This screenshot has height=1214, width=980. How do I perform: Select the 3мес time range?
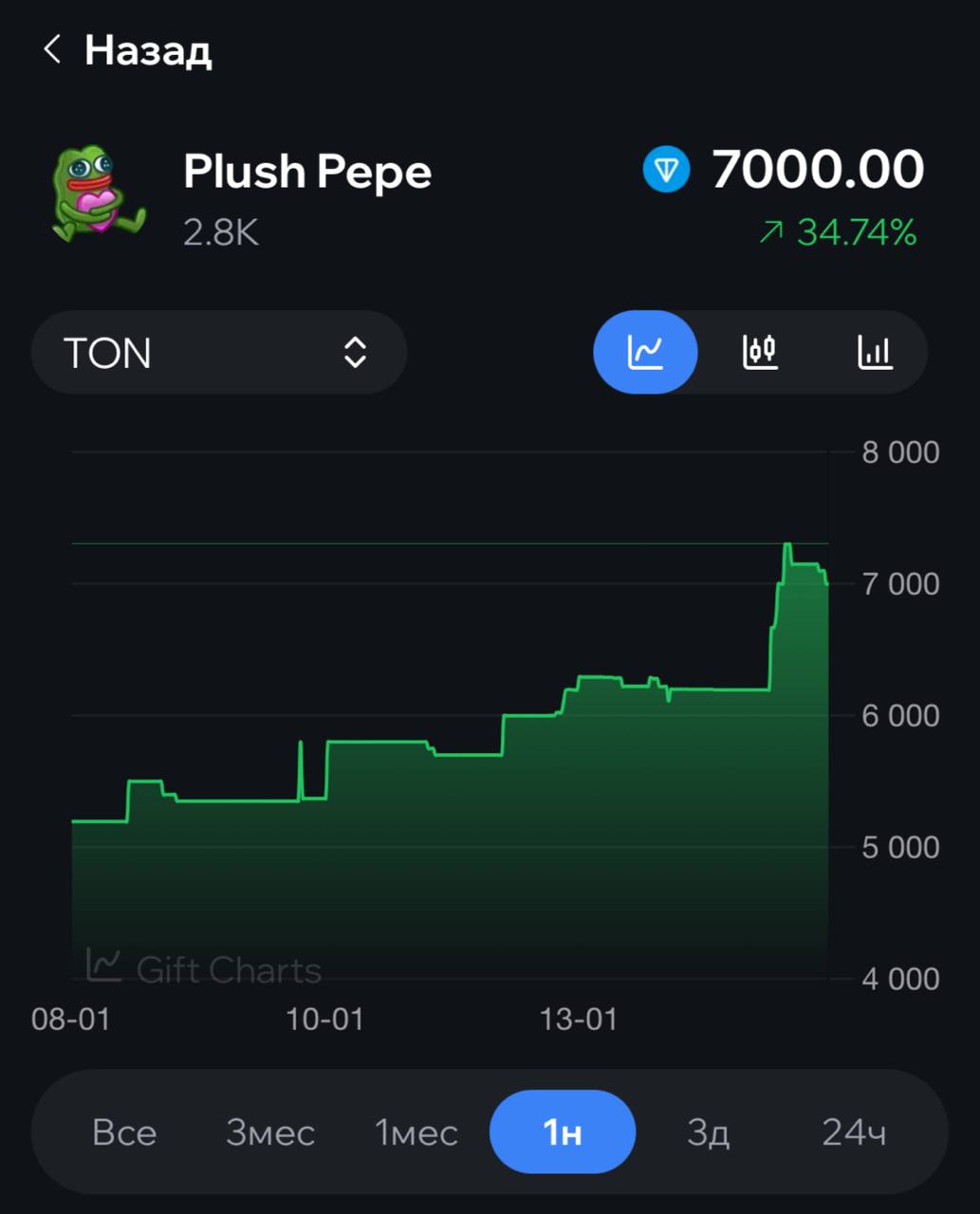(270, 1132)
